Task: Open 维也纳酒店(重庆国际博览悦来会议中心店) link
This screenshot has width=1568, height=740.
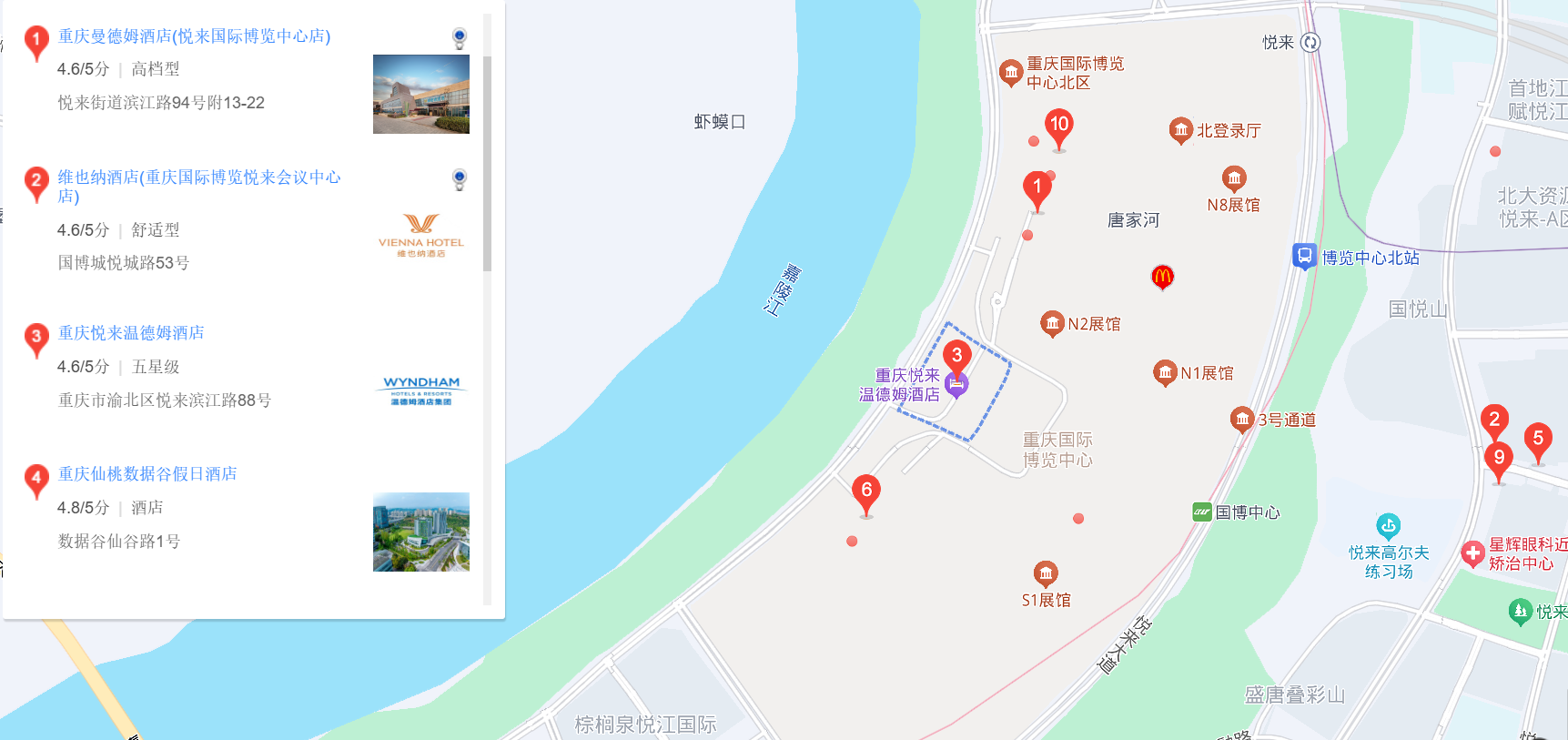Action: point(198,177)
